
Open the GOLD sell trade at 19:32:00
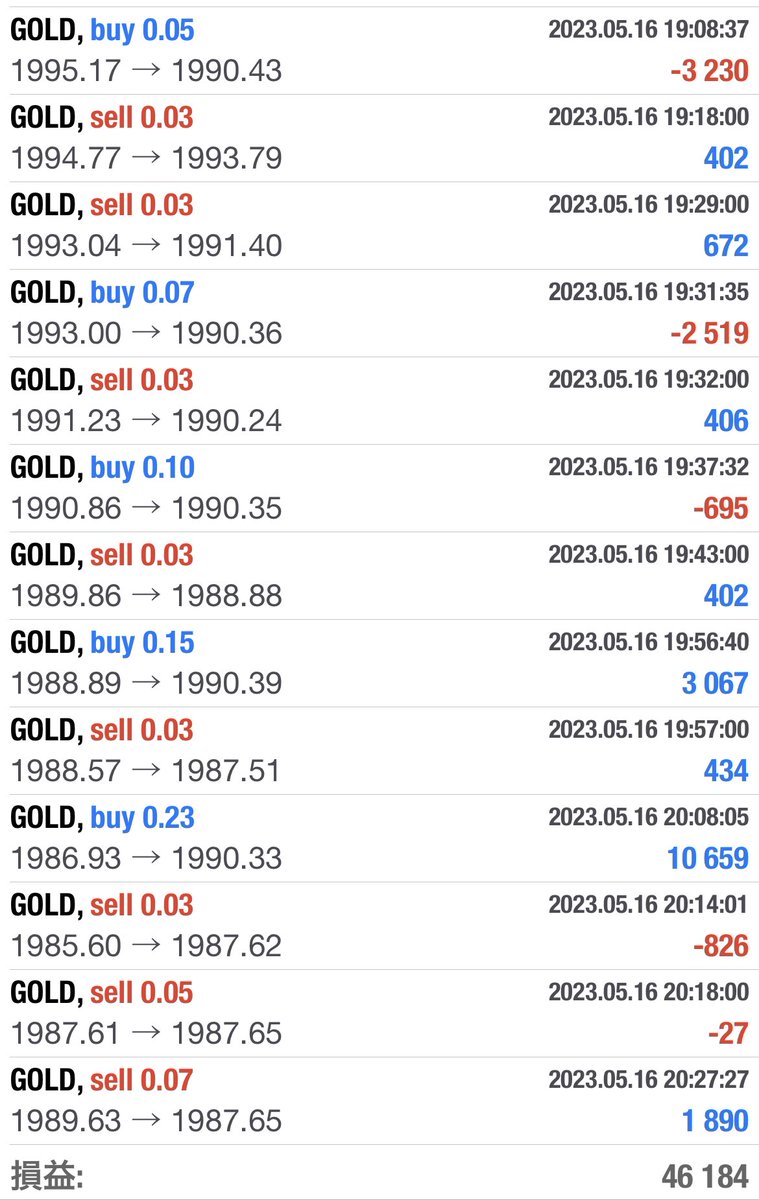click(x=379, y=400)
